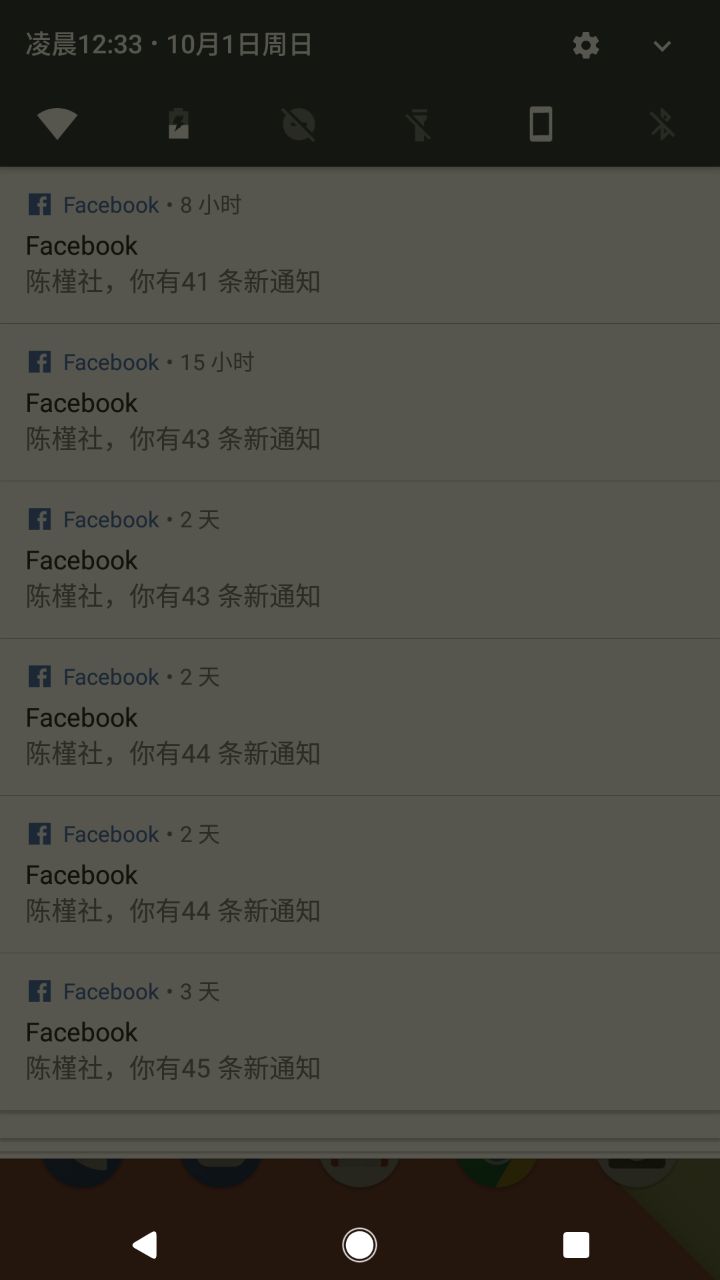
Task: Toggle the Do Not Disturb quick setting
Action: coord(299,124)
